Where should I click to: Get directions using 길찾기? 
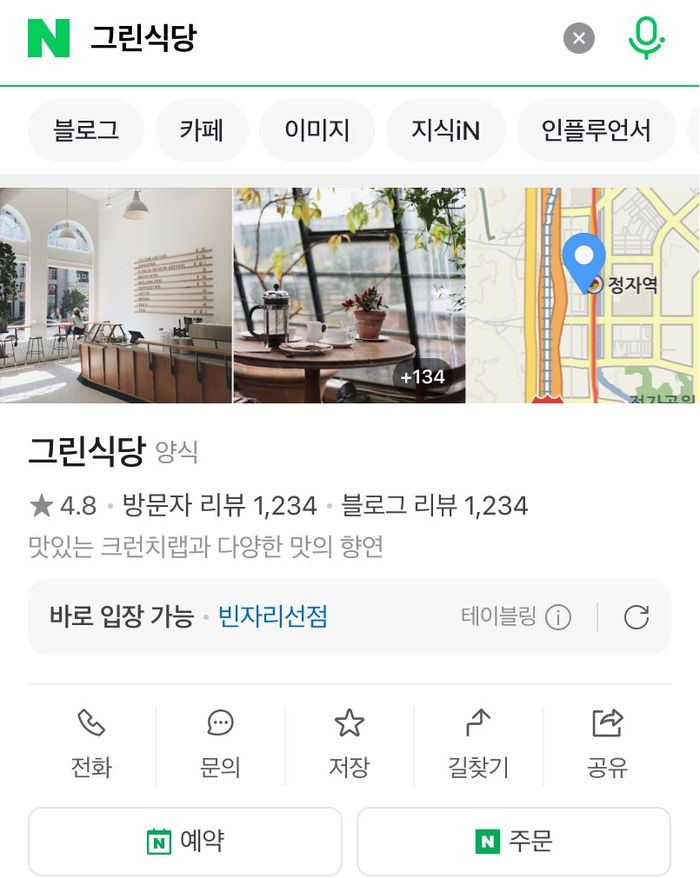tap(478, 743)
